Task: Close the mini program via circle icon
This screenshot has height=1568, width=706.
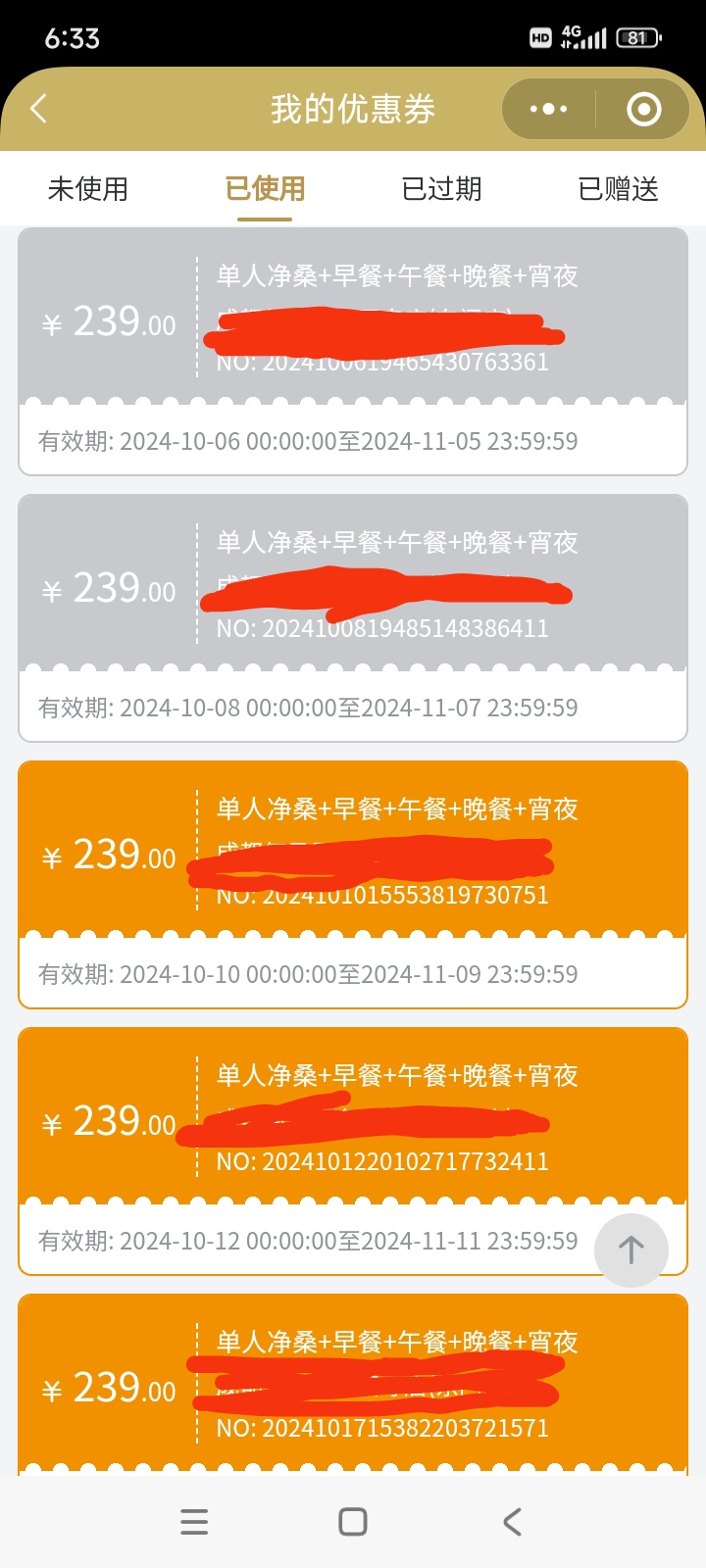Action: click(x=643, y=109)
